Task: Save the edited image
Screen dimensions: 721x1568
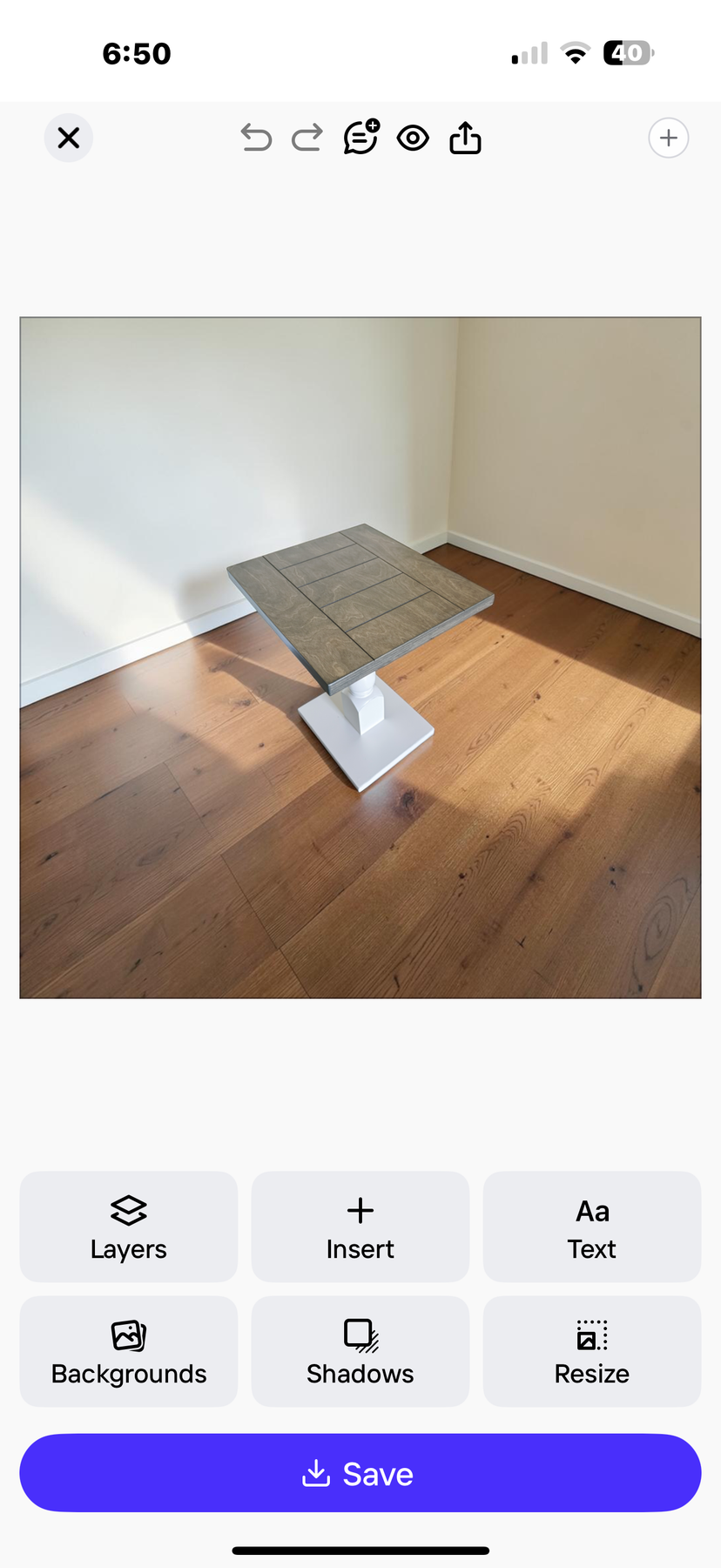Action: [x=360, y=1473]
